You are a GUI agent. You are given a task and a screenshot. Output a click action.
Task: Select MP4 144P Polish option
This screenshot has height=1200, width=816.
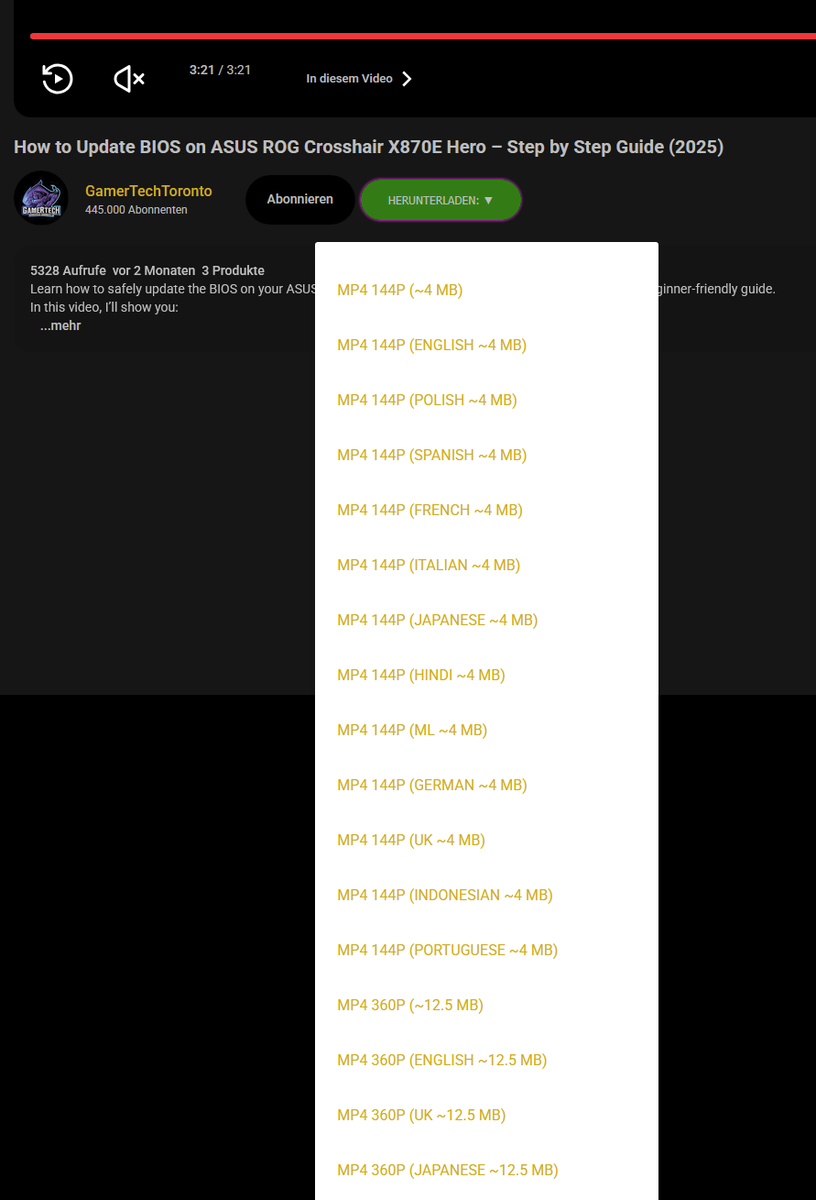pos(427,400)
